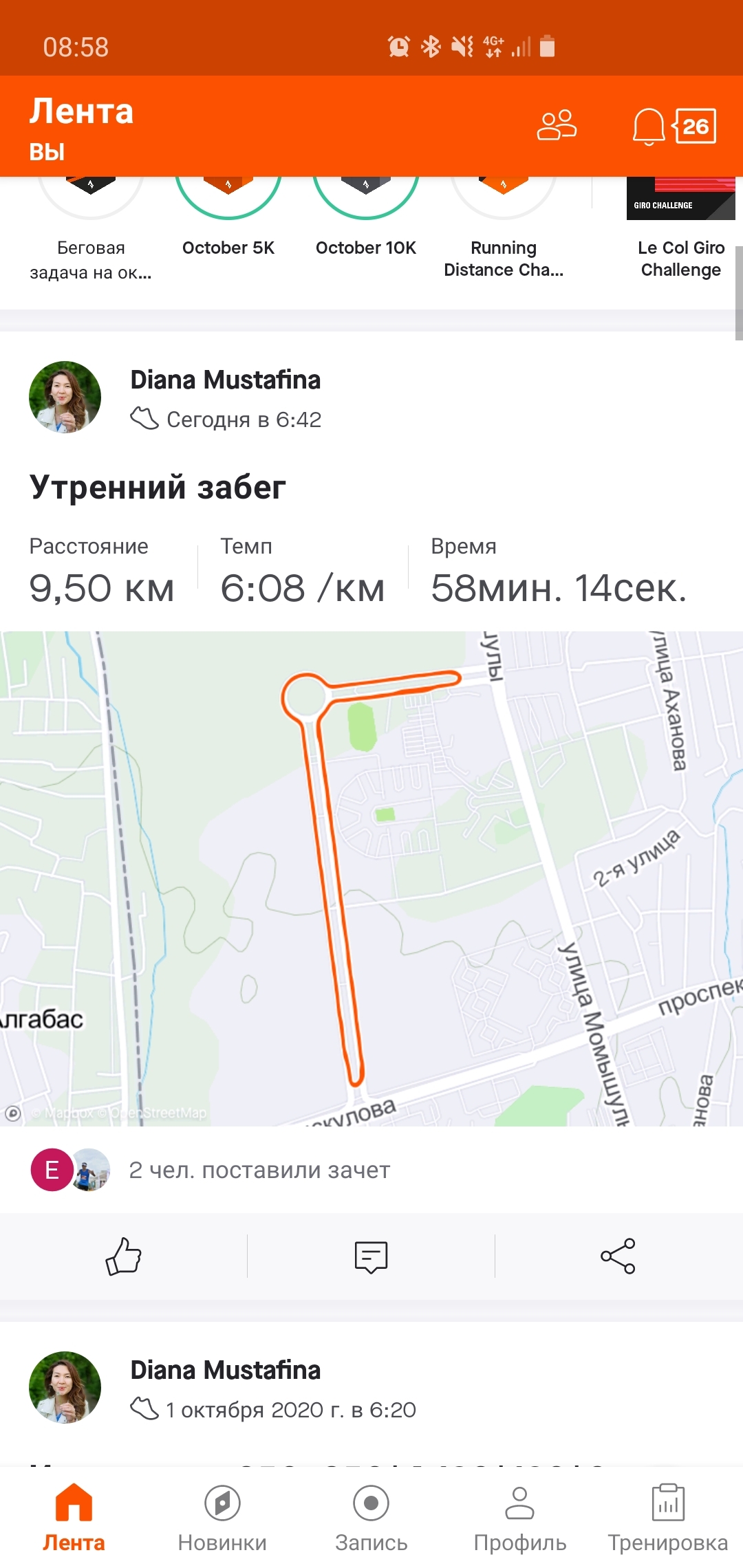Open the Тренировка tab
The height and width of the screenshot is (1568, 743).
pyautogui.click(x=668, y=1518)
